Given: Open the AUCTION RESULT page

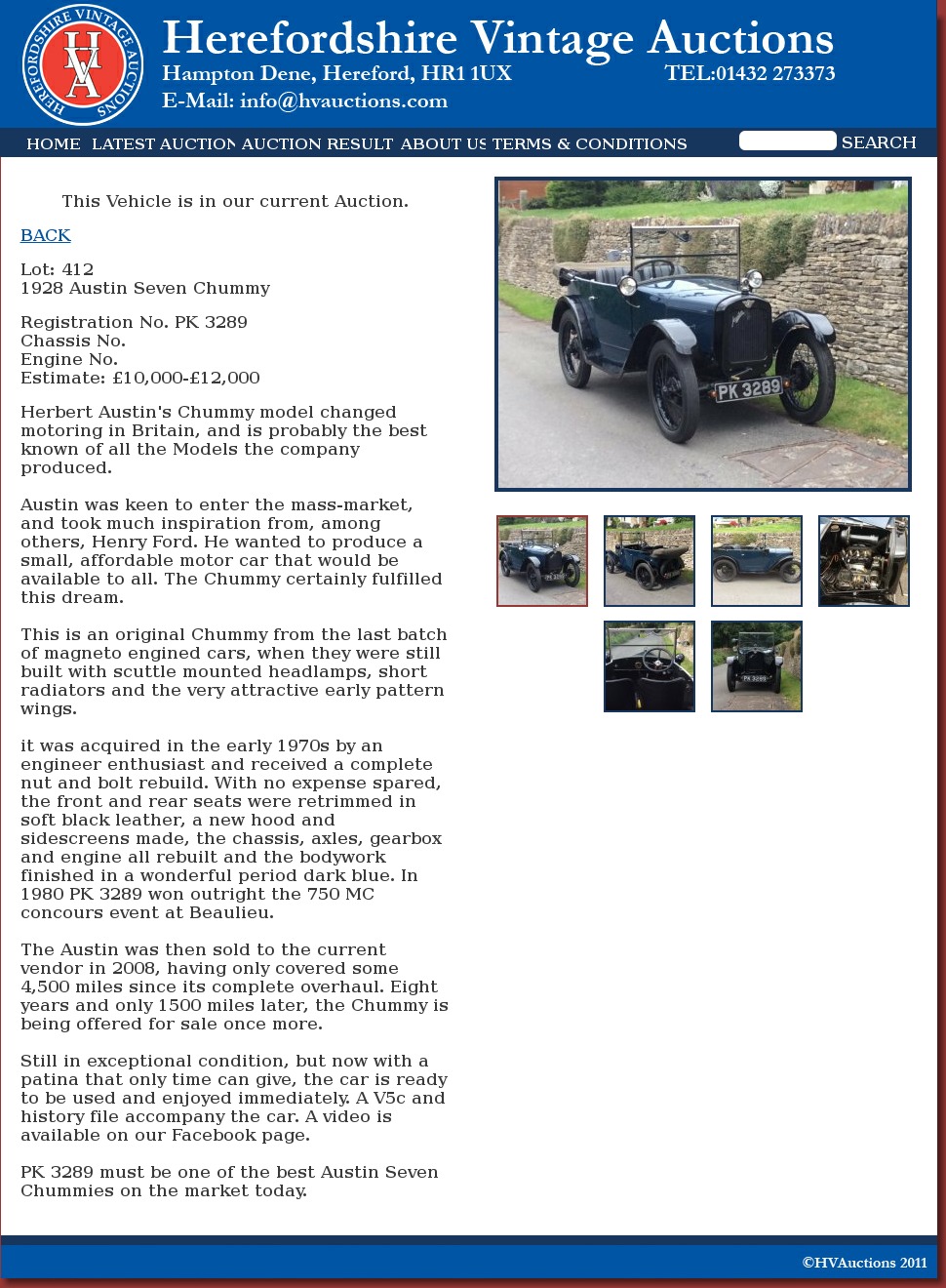Looking at the screenshot, I should (317, 143).
